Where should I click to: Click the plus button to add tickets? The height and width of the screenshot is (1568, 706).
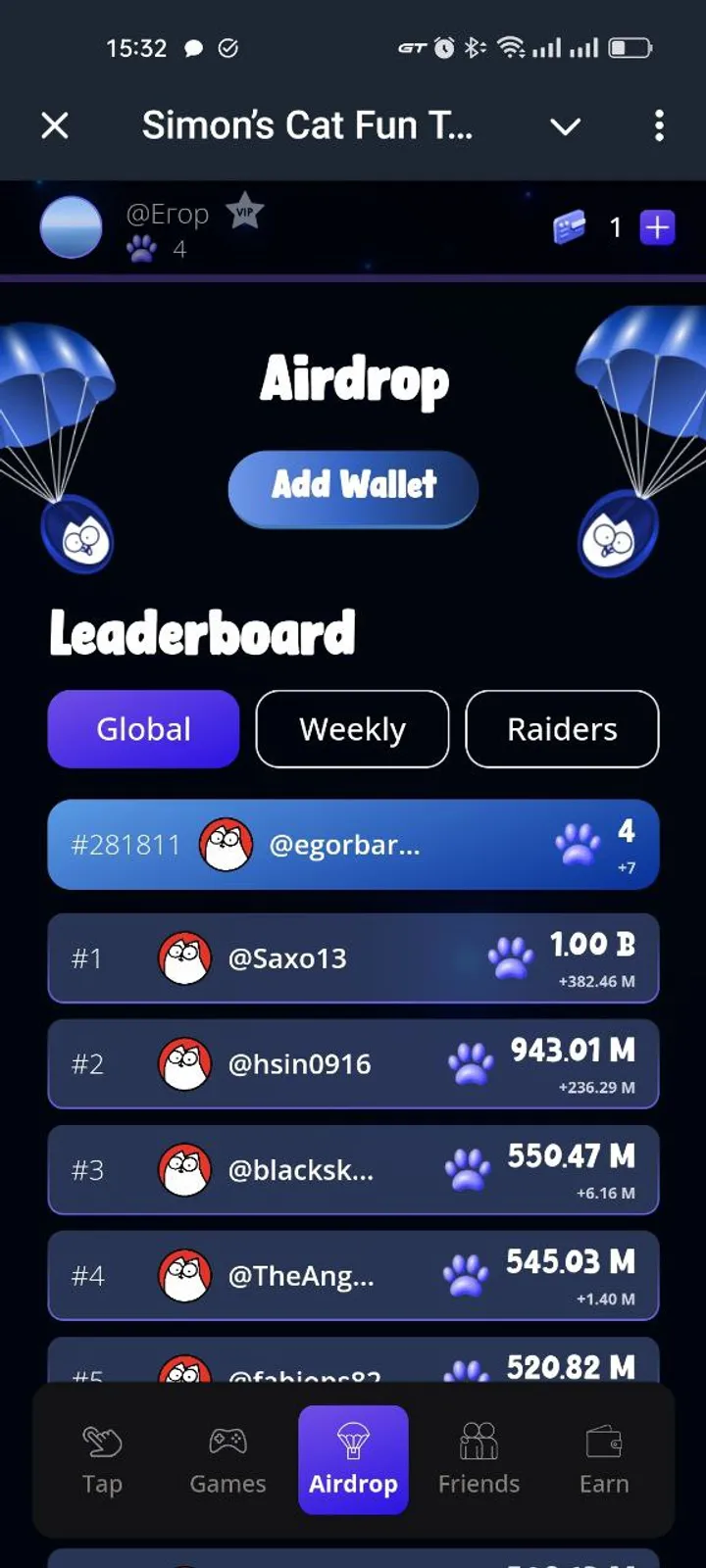point(658,227)
